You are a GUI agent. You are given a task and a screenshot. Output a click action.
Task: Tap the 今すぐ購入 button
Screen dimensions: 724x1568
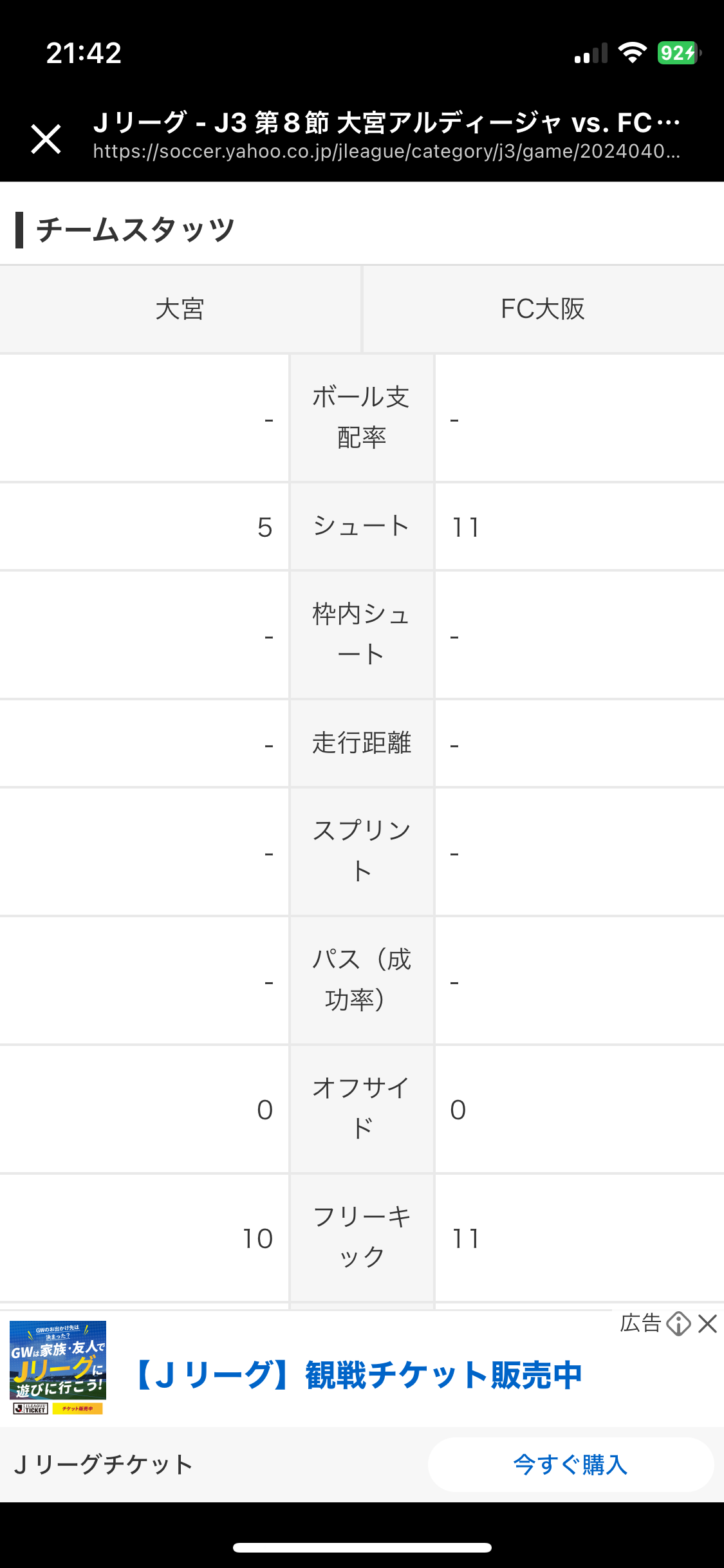(571, 1464)
